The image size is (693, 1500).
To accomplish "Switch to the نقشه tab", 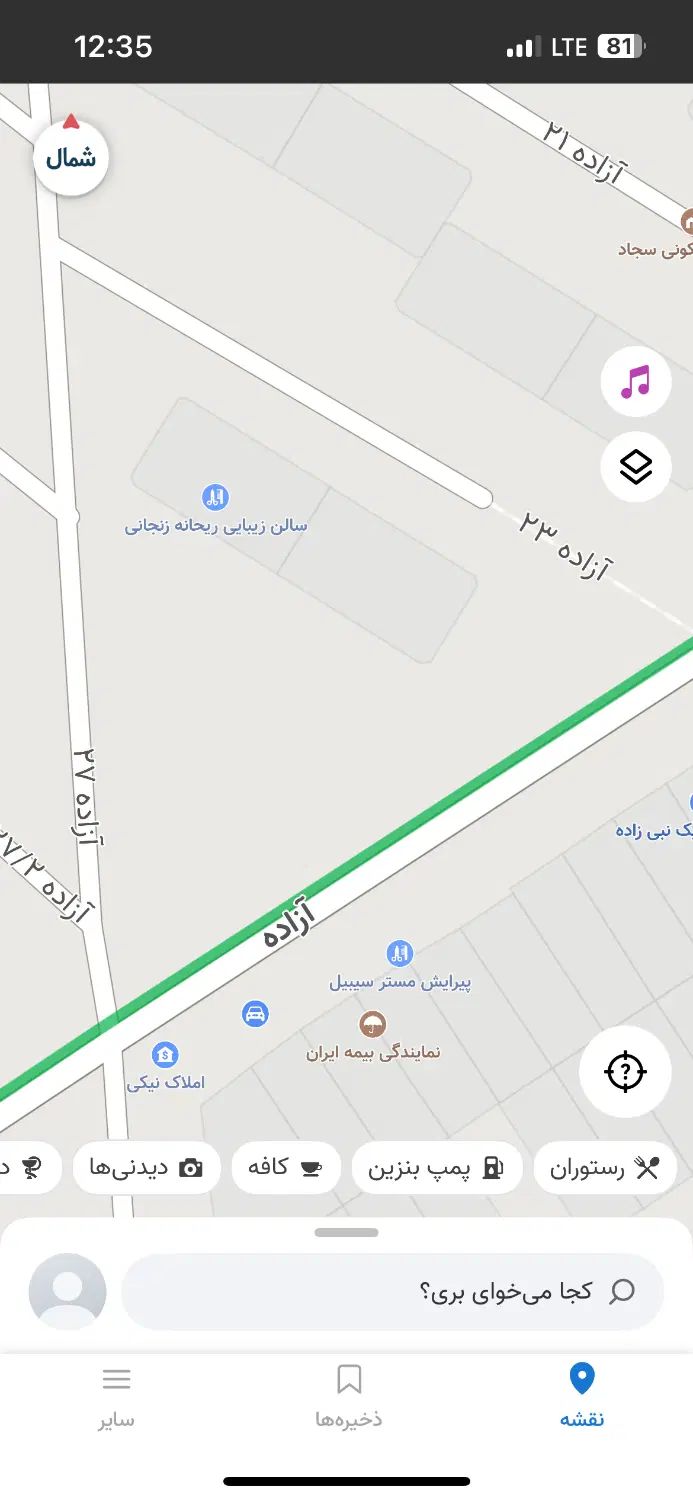I will click(x=581, y=1395).
